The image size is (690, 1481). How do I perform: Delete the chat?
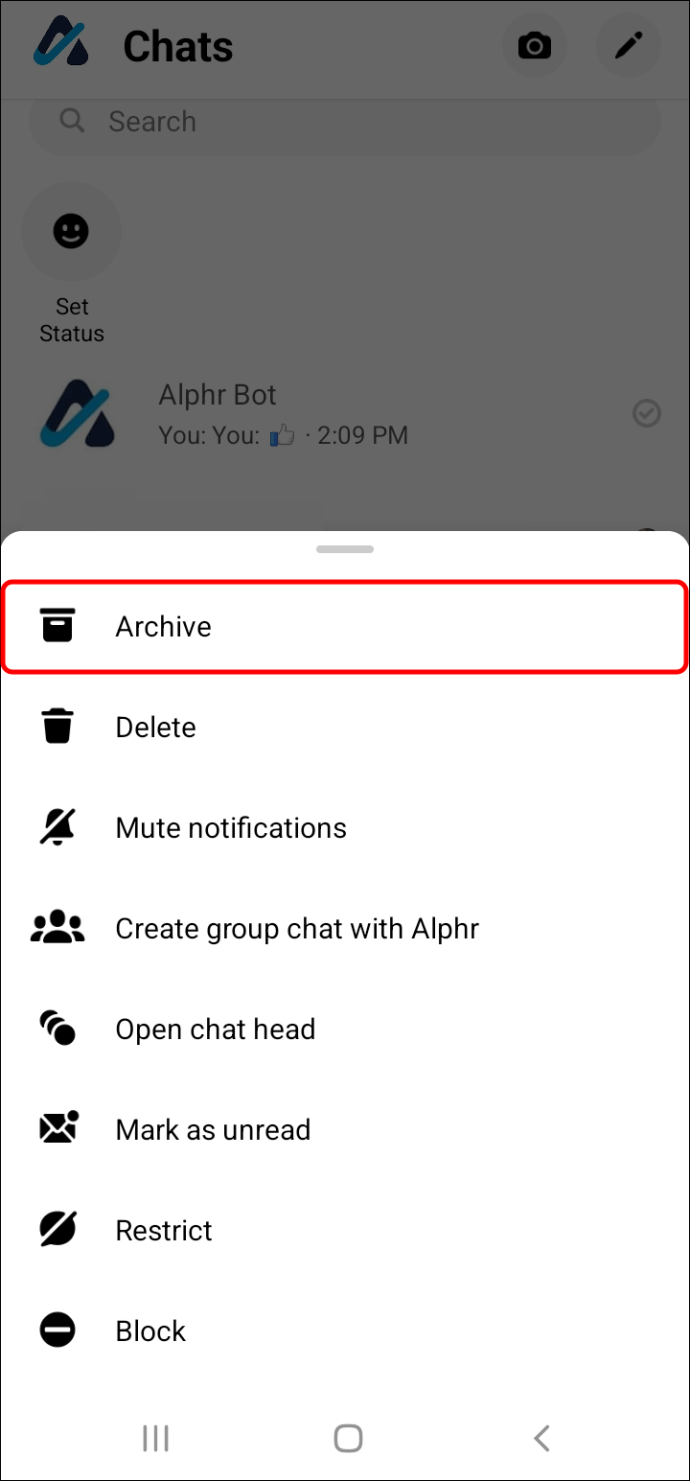coord(156,727)
